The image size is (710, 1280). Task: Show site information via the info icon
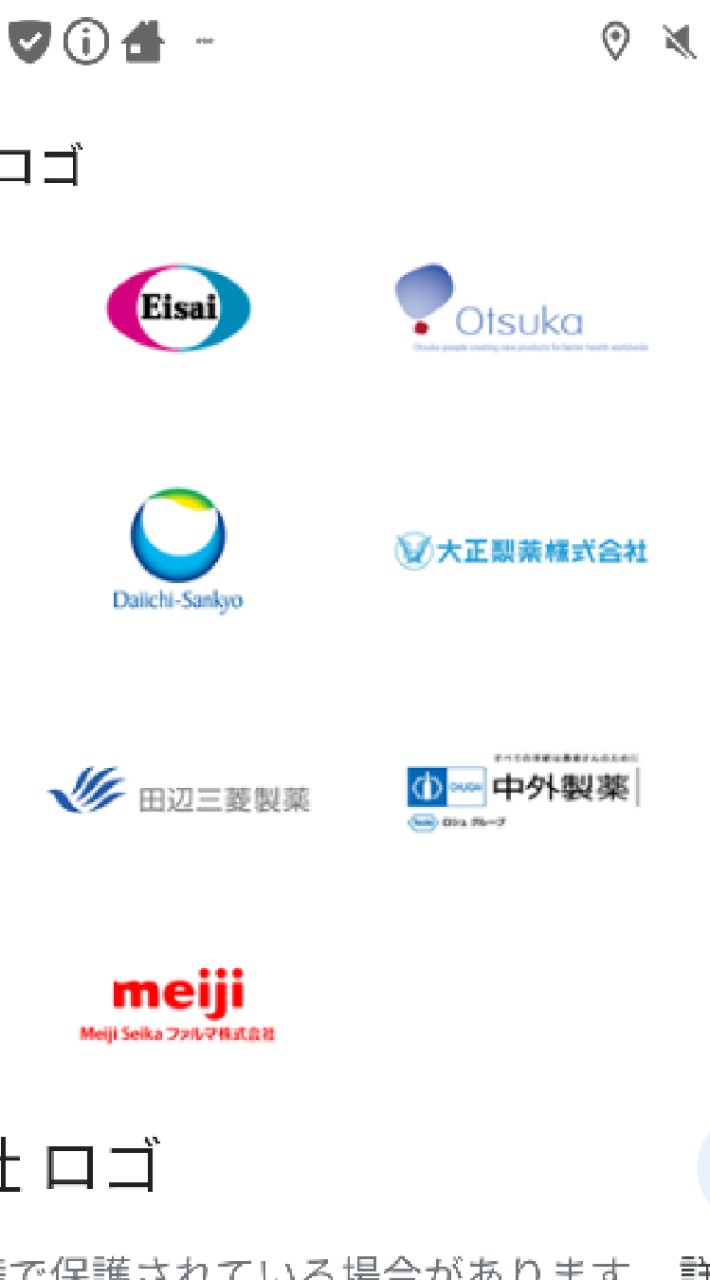tap(86, 41)
